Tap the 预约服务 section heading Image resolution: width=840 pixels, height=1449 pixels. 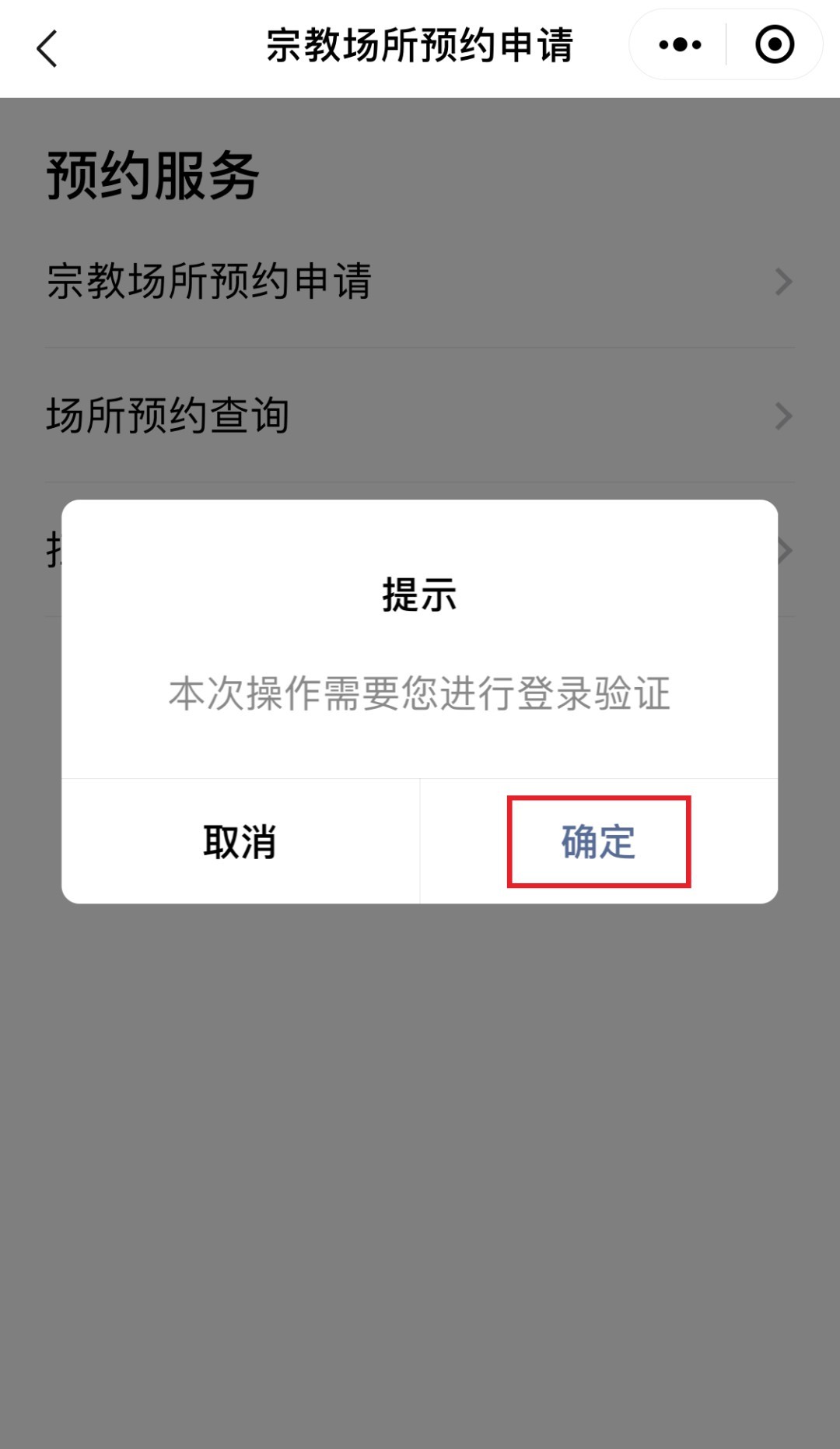point(152,176)
